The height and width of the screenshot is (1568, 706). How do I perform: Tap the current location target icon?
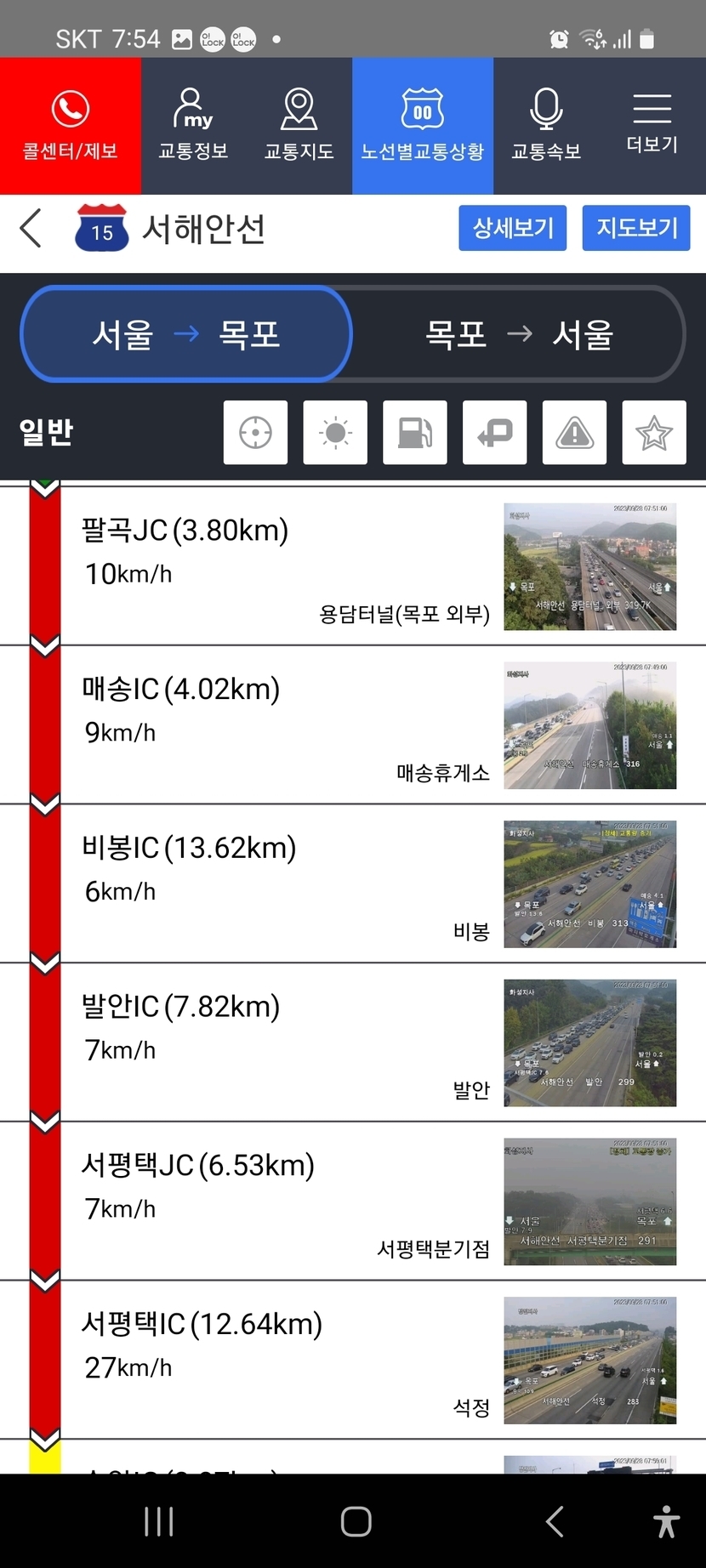click(x=255, y=433)
